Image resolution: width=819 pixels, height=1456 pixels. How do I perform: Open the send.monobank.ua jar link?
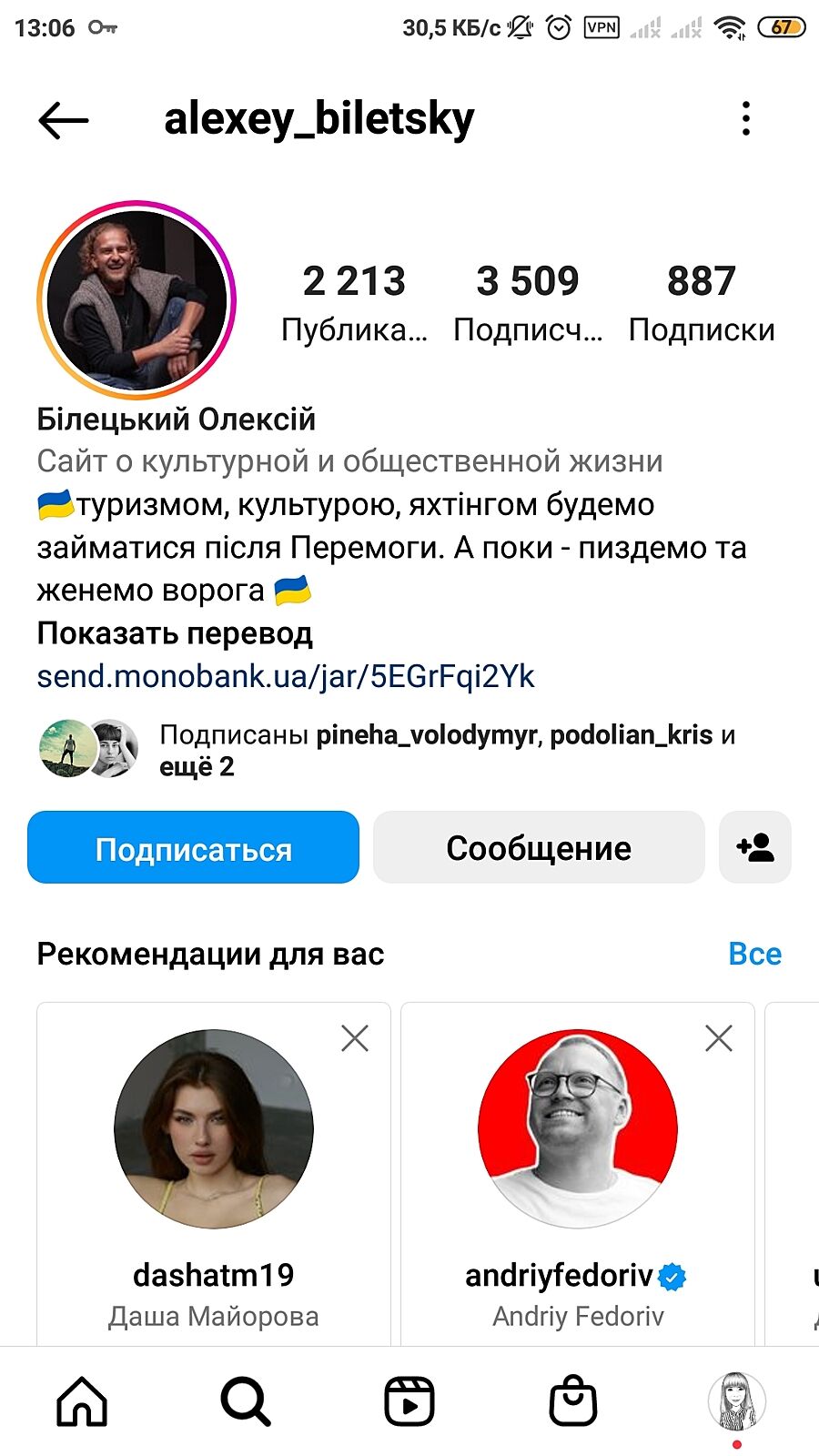pos(286,677)
